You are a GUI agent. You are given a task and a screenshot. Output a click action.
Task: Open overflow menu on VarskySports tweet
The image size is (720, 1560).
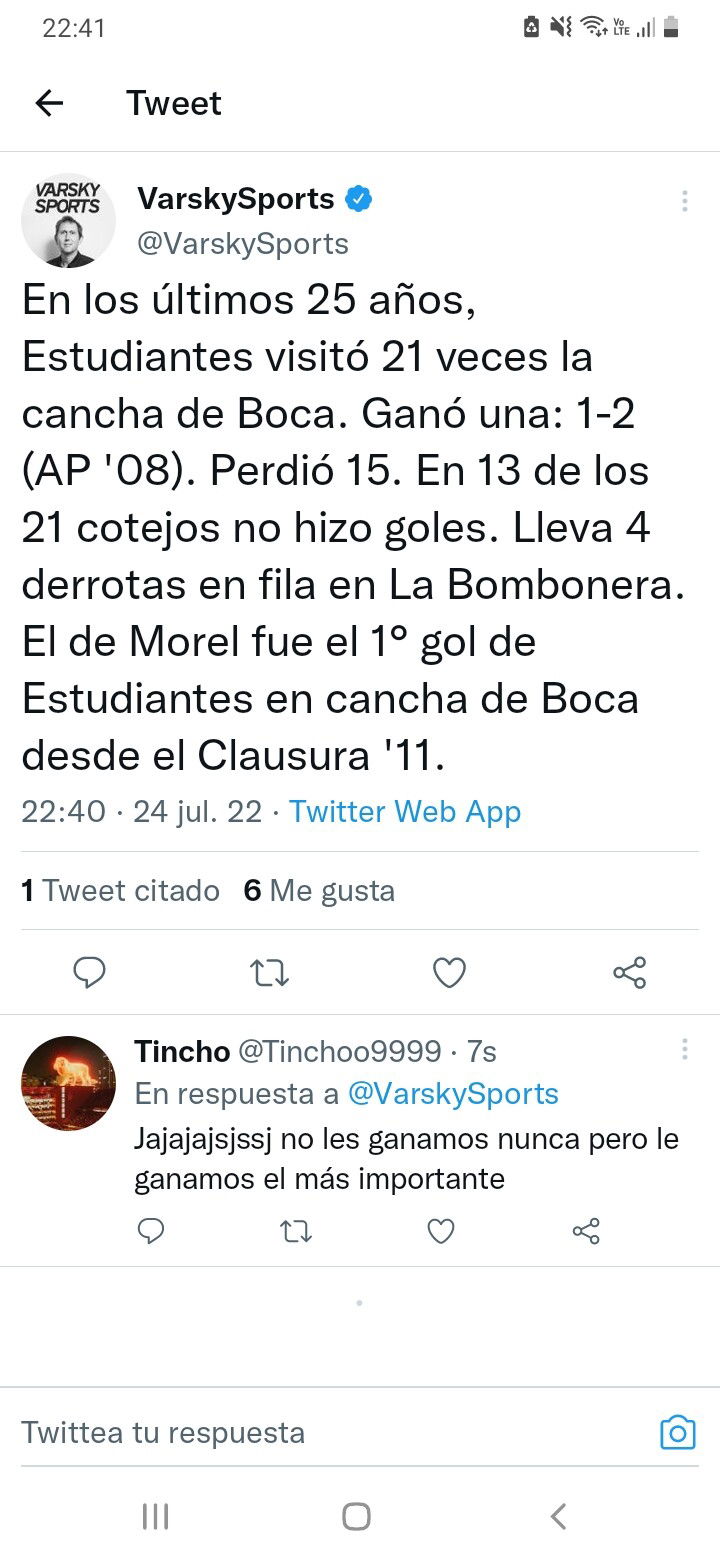coord(685,201)
